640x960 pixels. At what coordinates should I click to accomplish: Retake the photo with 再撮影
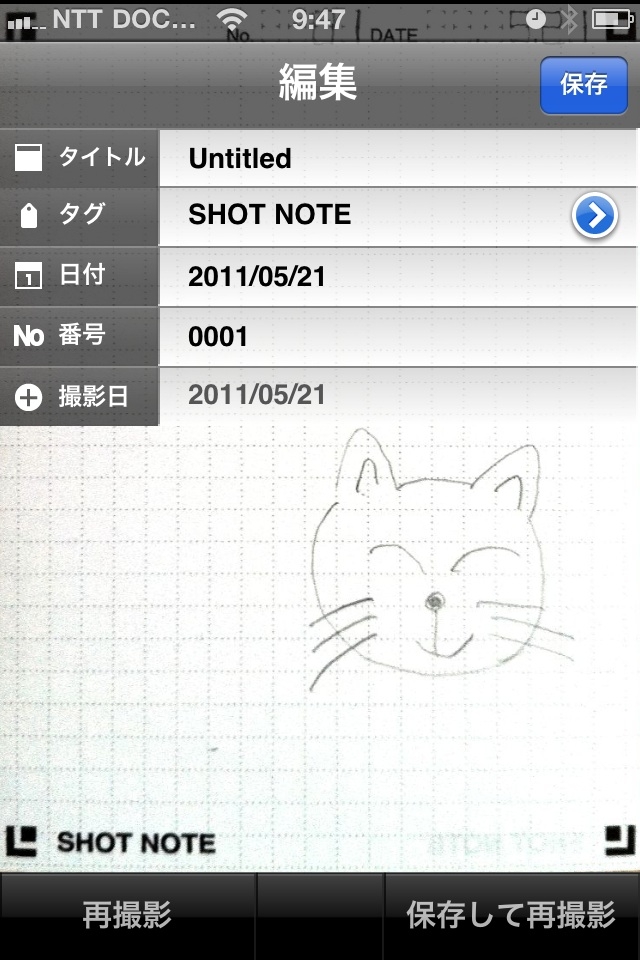point(127,916)
